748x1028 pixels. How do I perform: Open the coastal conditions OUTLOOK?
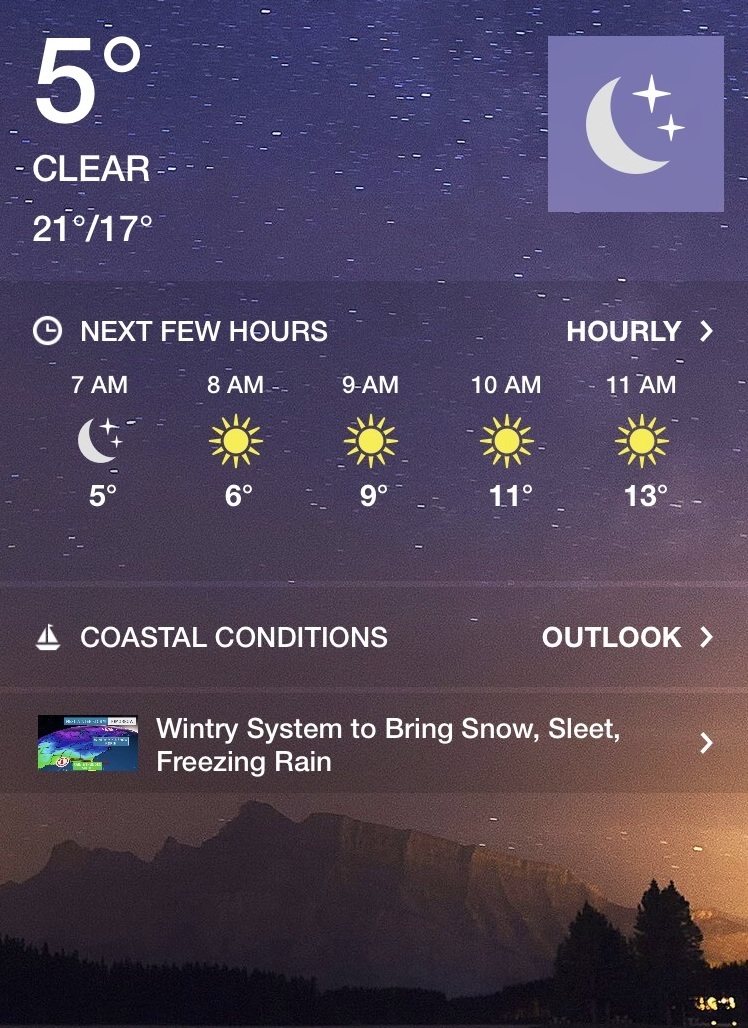click(x=626, y=637)
